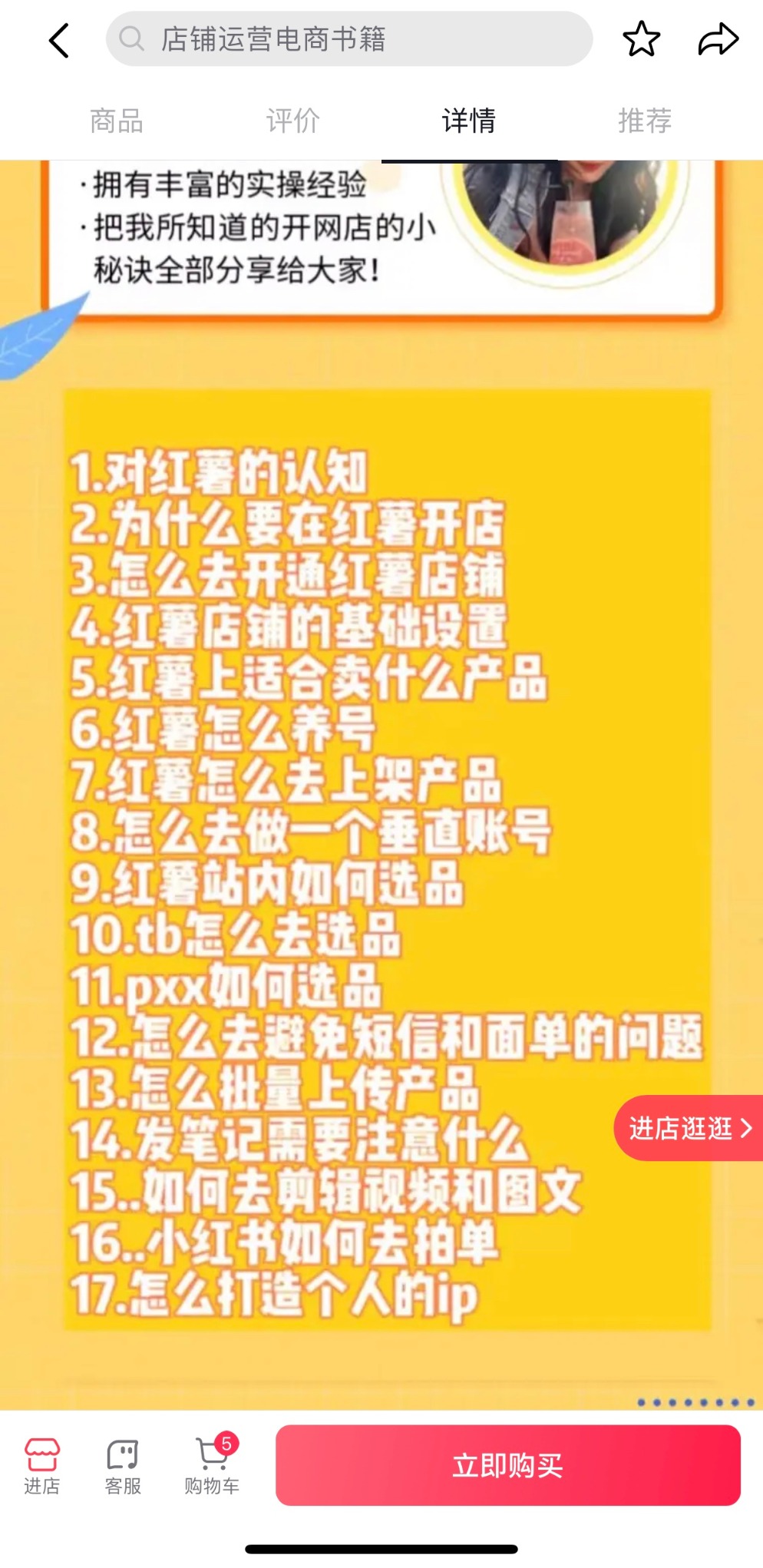Switch to the 商品 tab
763x1568 pixels.
117,121
